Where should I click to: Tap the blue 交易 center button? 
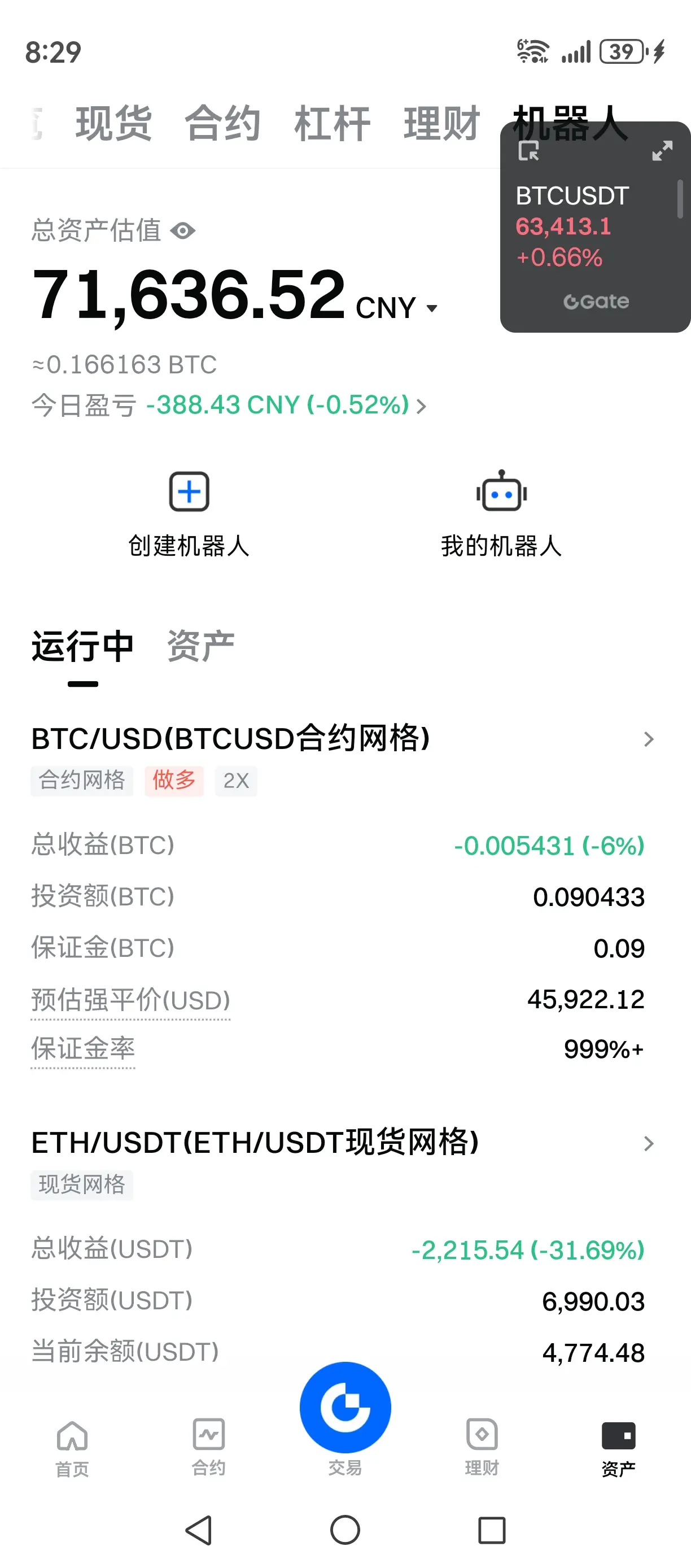(x=345, y=1408)
